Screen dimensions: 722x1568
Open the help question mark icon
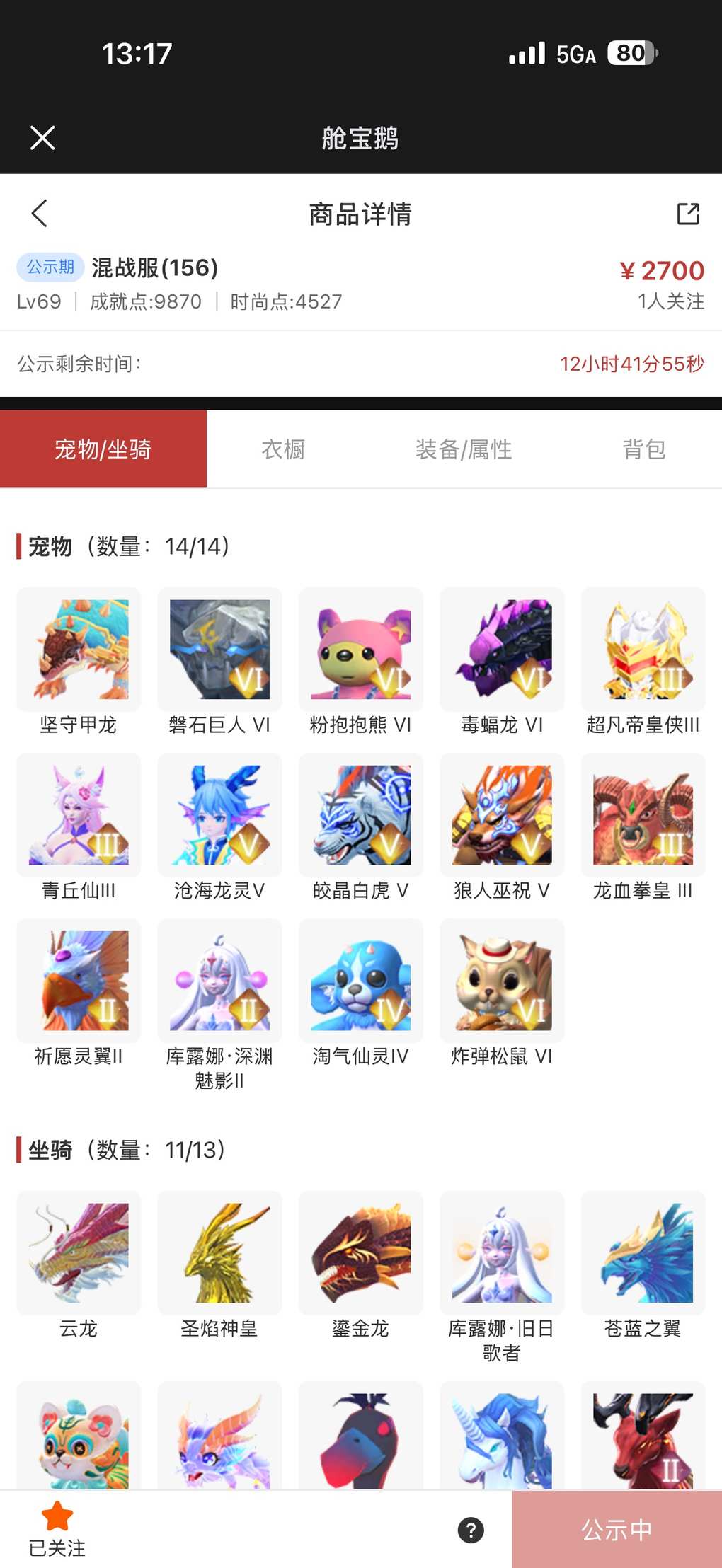point(471,1530)
